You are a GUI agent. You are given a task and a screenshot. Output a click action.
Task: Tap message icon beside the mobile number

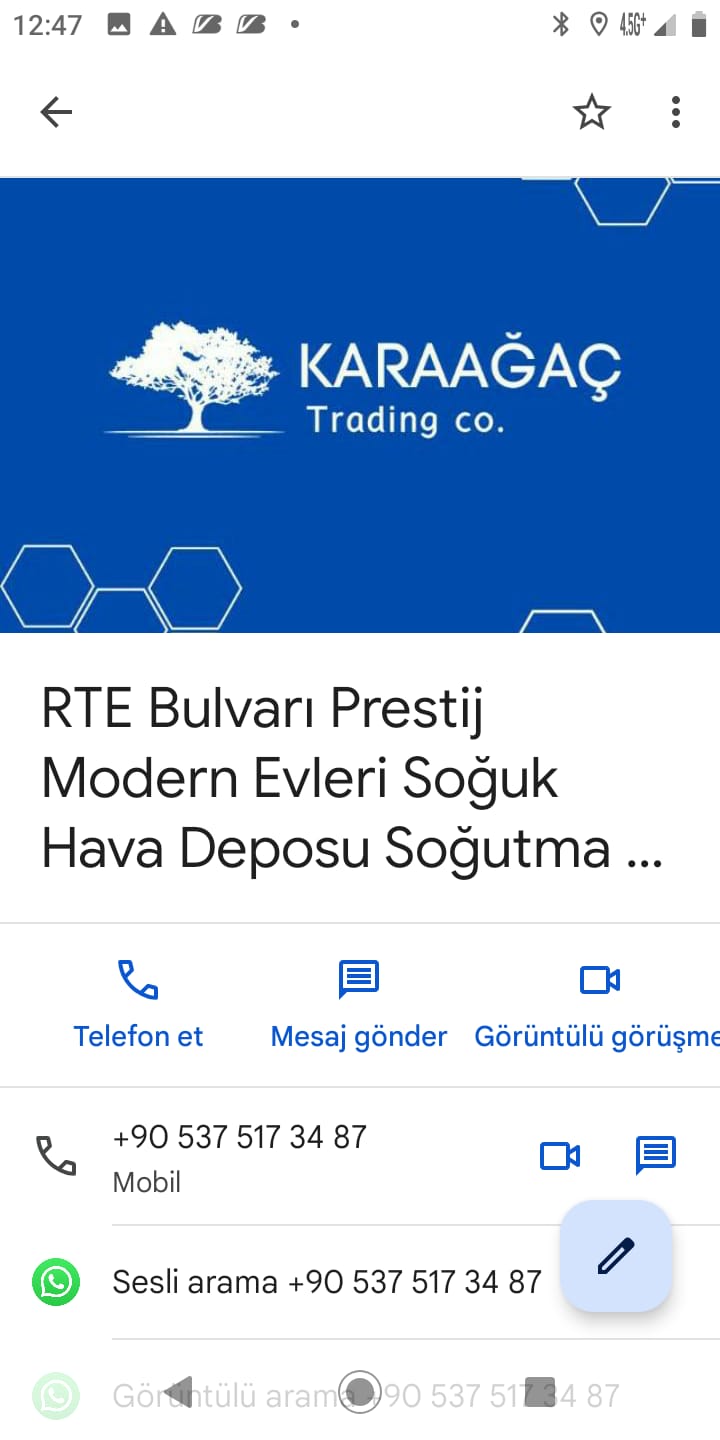(x=656, y=1156)
